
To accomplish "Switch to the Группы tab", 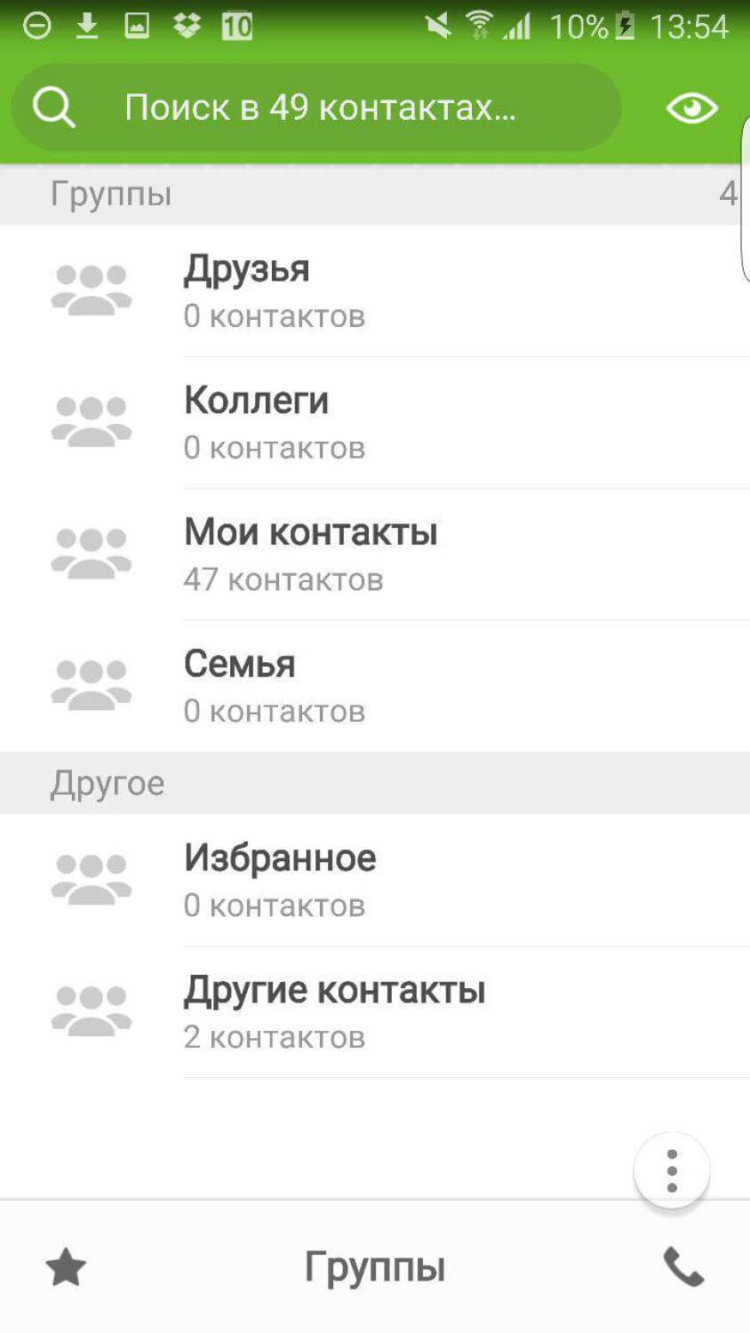I will [x=375, y=1267].
